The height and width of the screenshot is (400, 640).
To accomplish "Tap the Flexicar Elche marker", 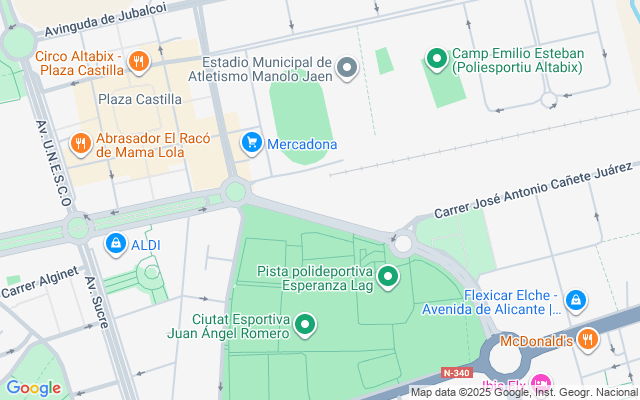I will click(x=575, y=300).
